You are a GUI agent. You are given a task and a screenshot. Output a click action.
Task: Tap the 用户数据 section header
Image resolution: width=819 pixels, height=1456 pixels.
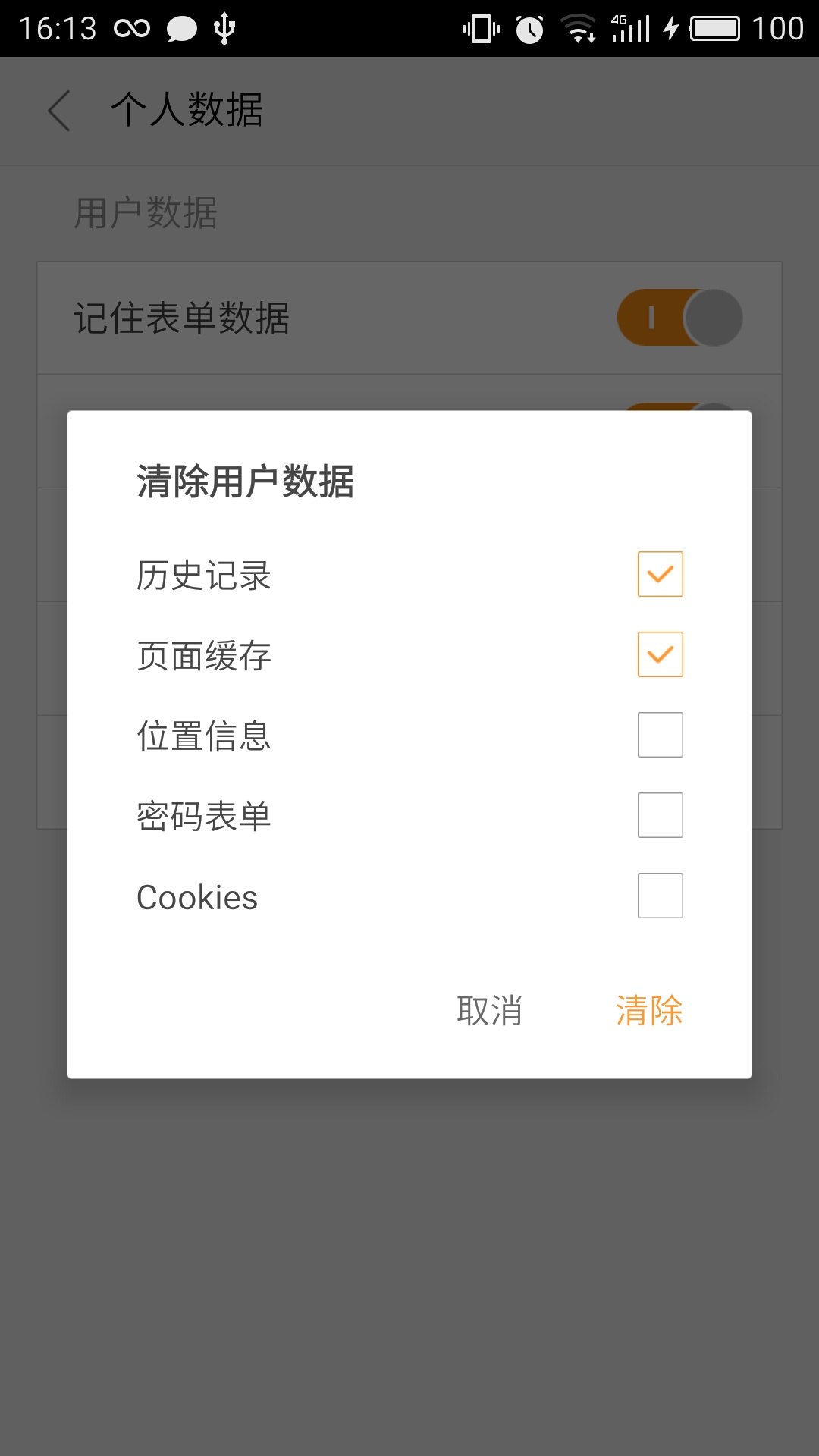point(145,212)
